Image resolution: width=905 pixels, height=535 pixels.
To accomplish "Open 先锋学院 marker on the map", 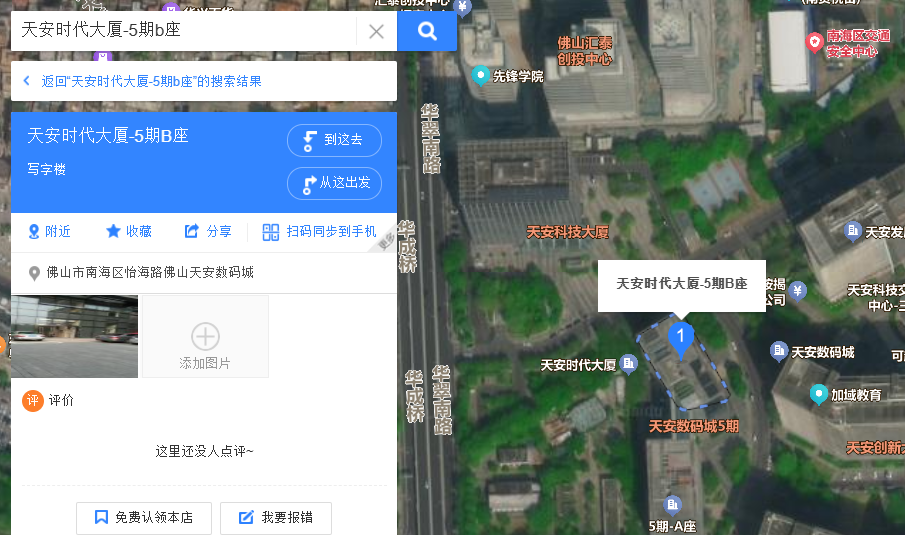I will (x=482, y=75).
